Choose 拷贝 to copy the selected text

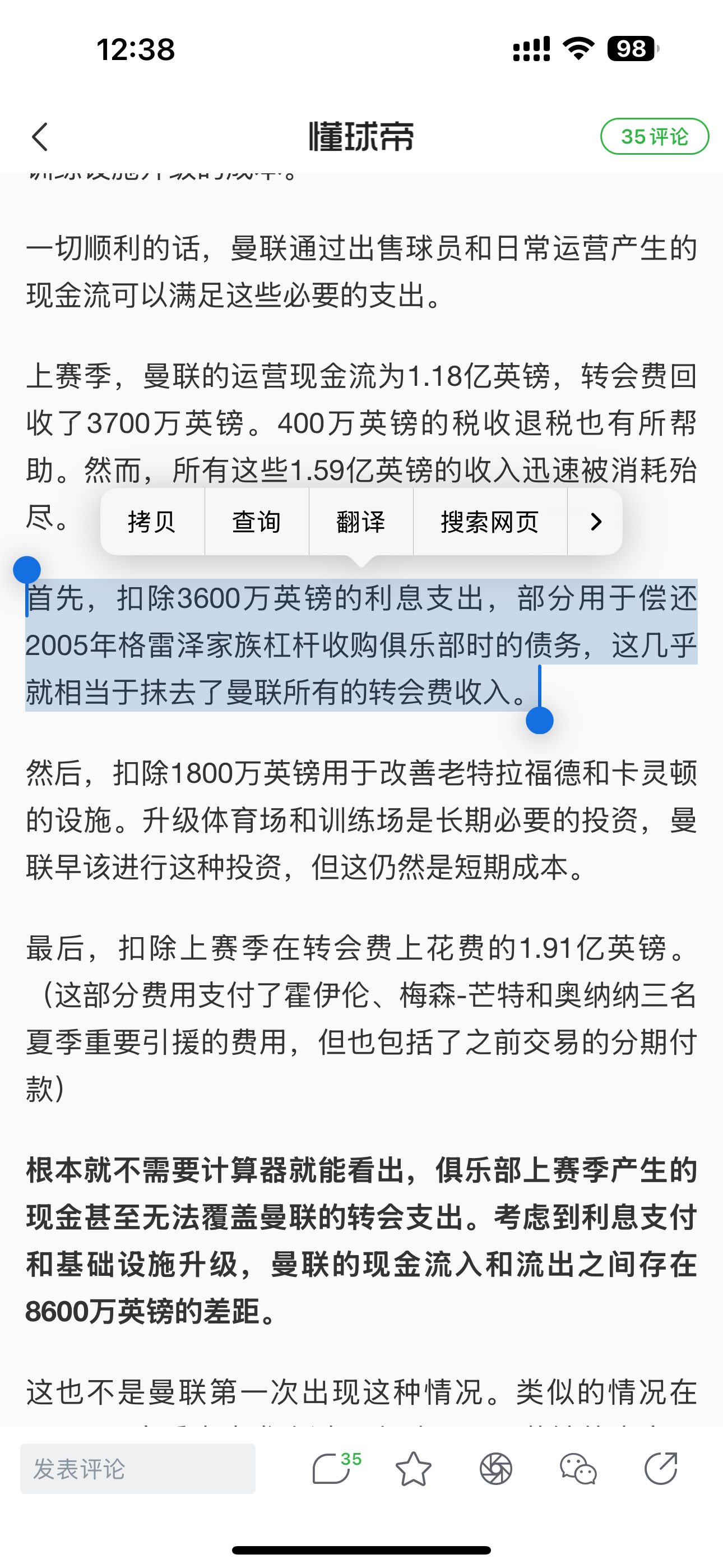tap(152, 522)
